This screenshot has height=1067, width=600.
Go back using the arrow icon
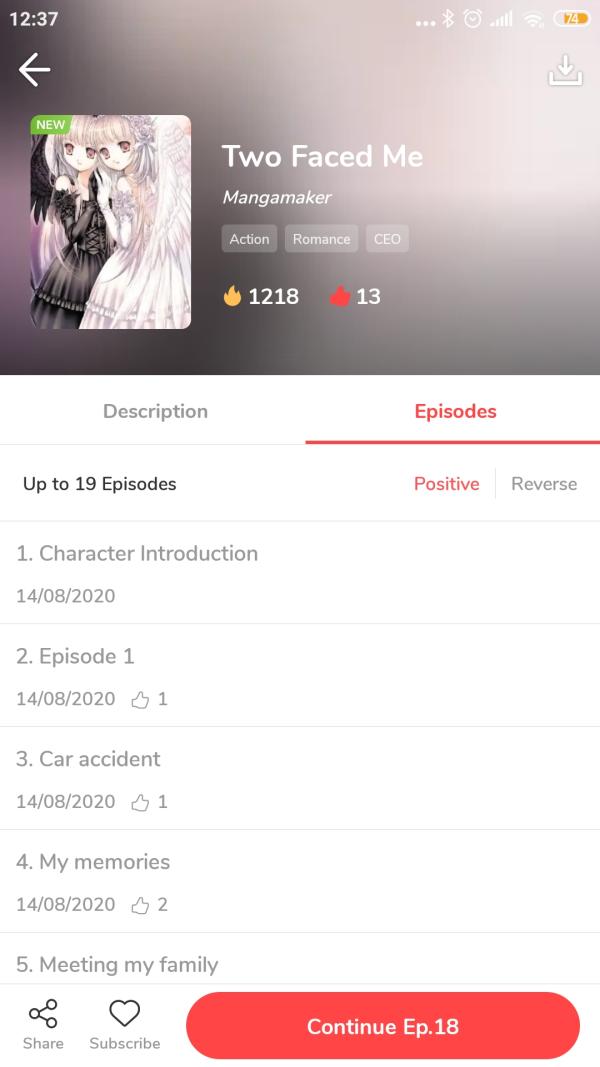click(34, 69)
